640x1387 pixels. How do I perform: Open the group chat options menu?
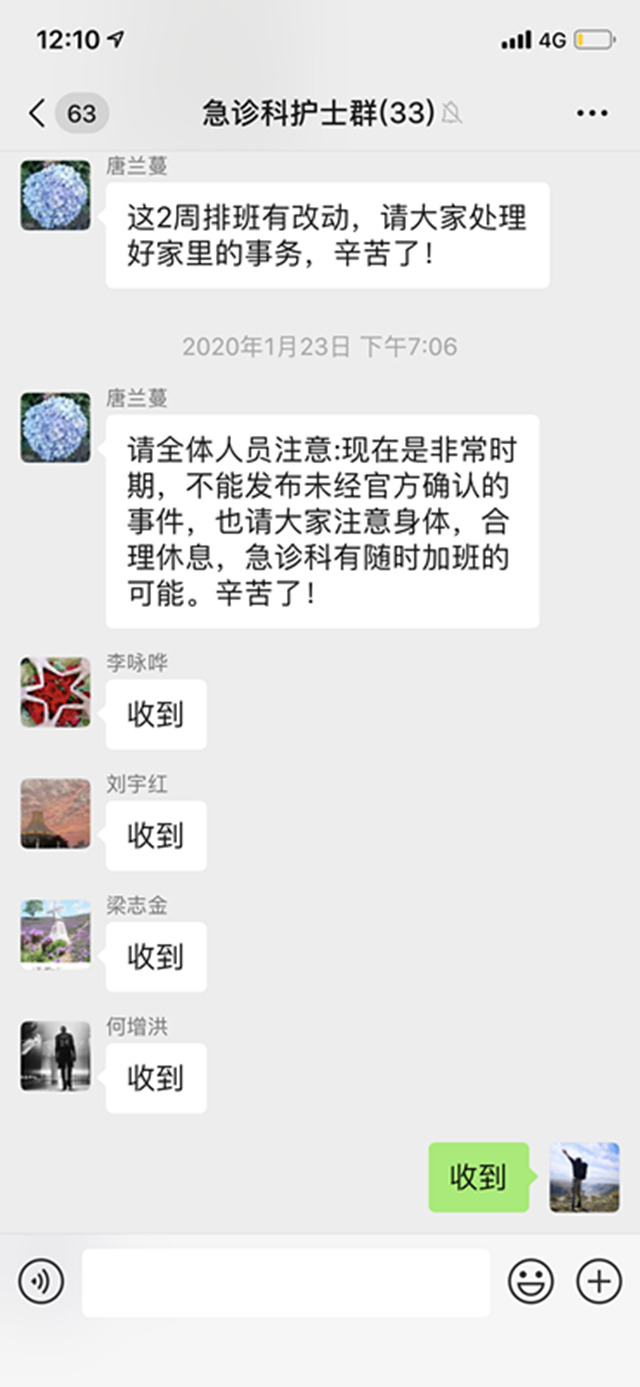(592, 113)
